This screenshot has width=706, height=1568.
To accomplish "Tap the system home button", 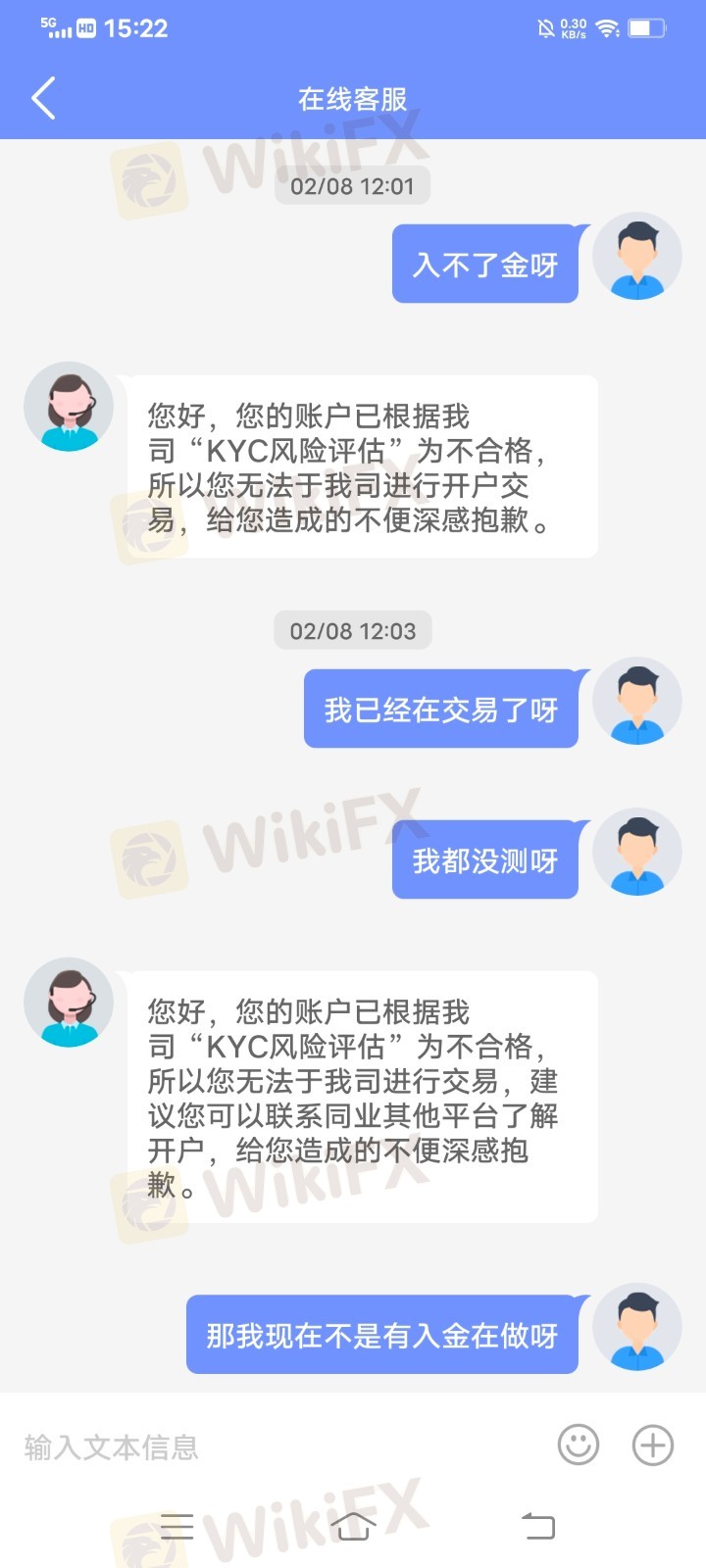I will pyautogui.click(x=353, y=1526).
